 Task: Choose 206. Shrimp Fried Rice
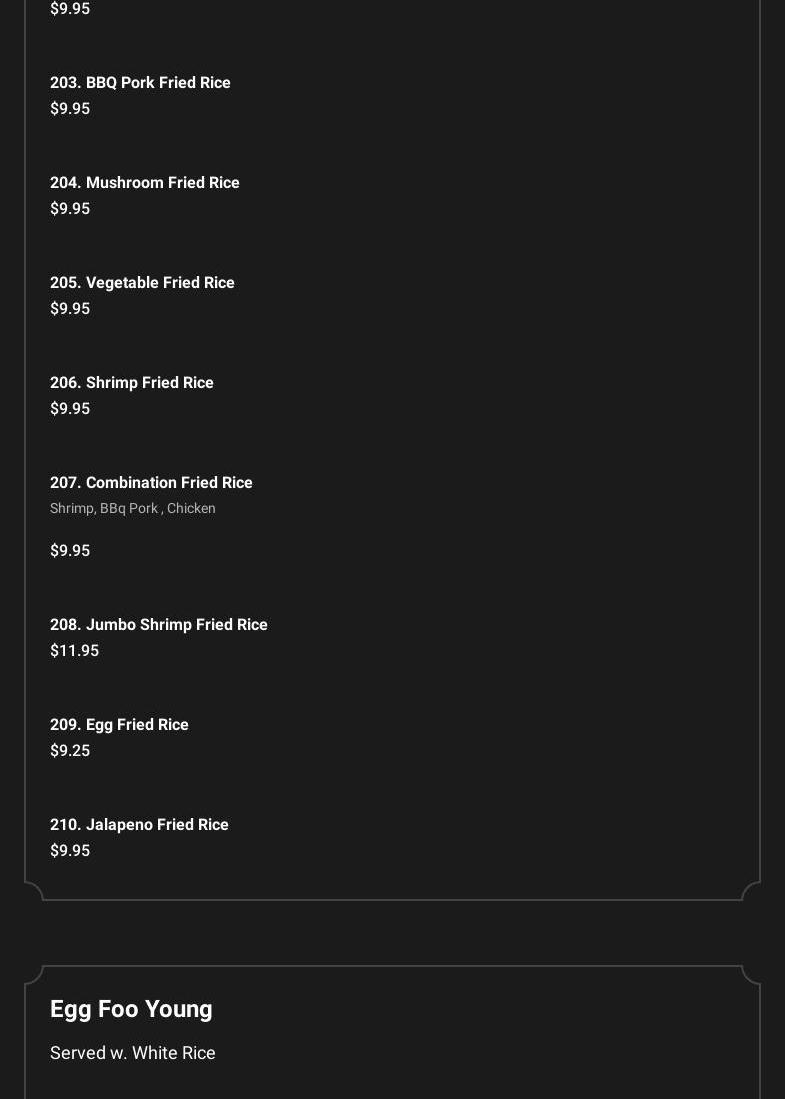132,383
